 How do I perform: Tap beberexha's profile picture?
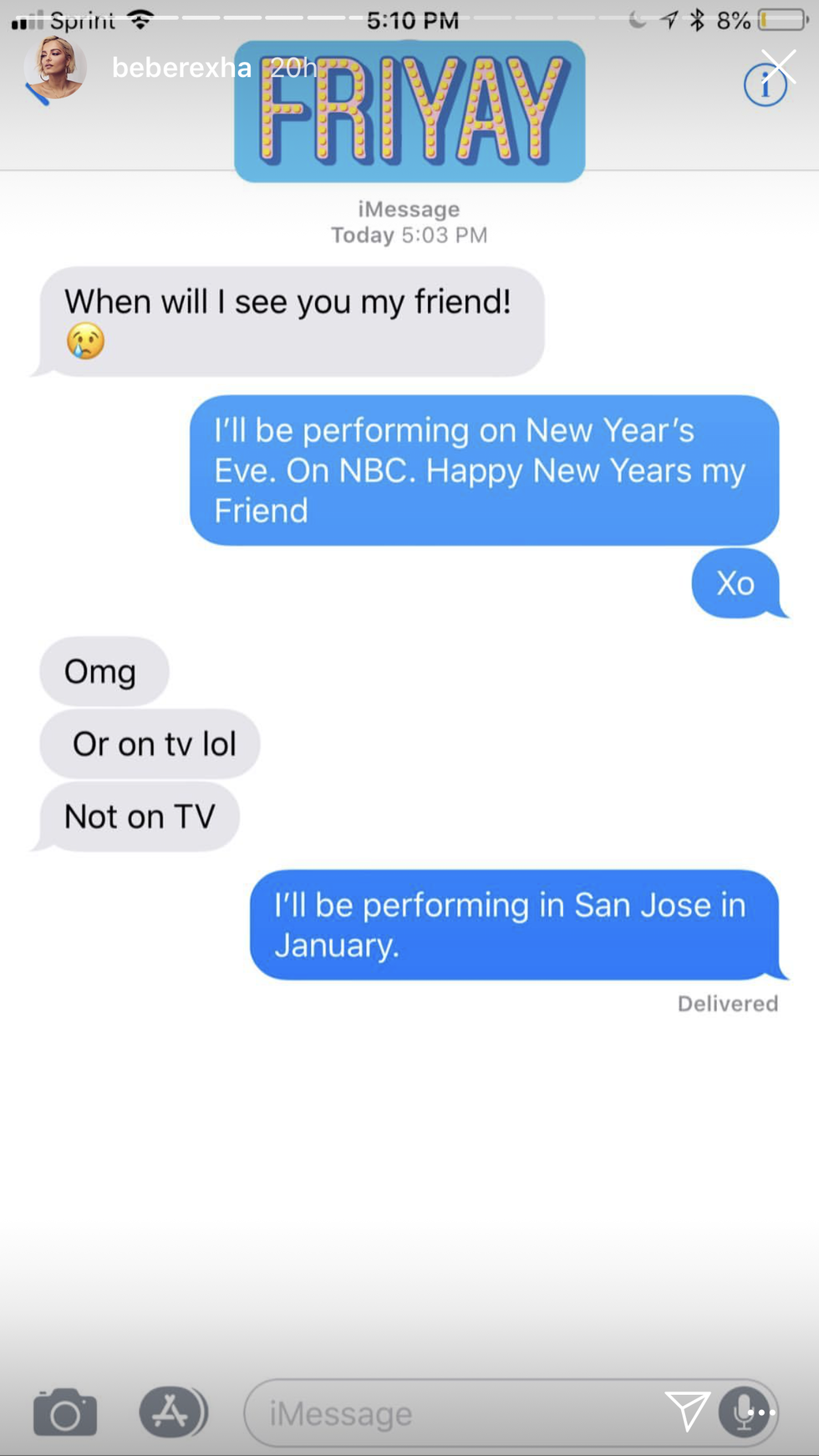(x=55, y=68)
